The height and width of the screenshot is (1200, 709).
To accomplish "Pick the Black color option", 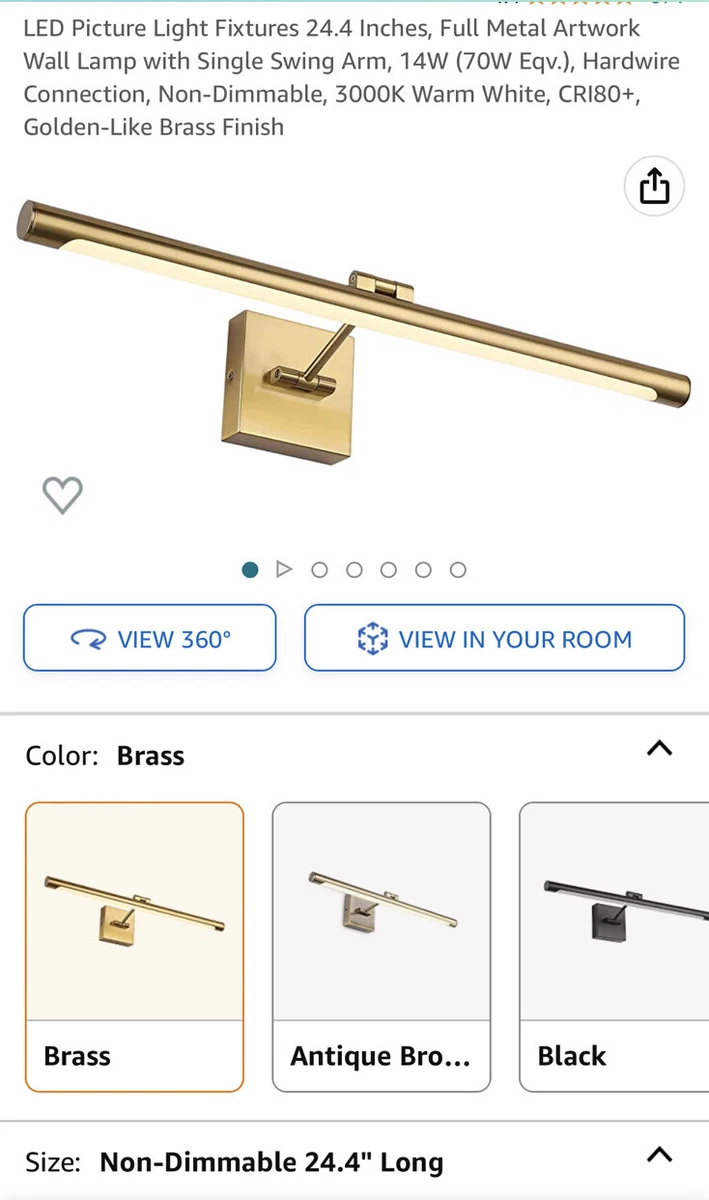I will [x=614, y=946].
